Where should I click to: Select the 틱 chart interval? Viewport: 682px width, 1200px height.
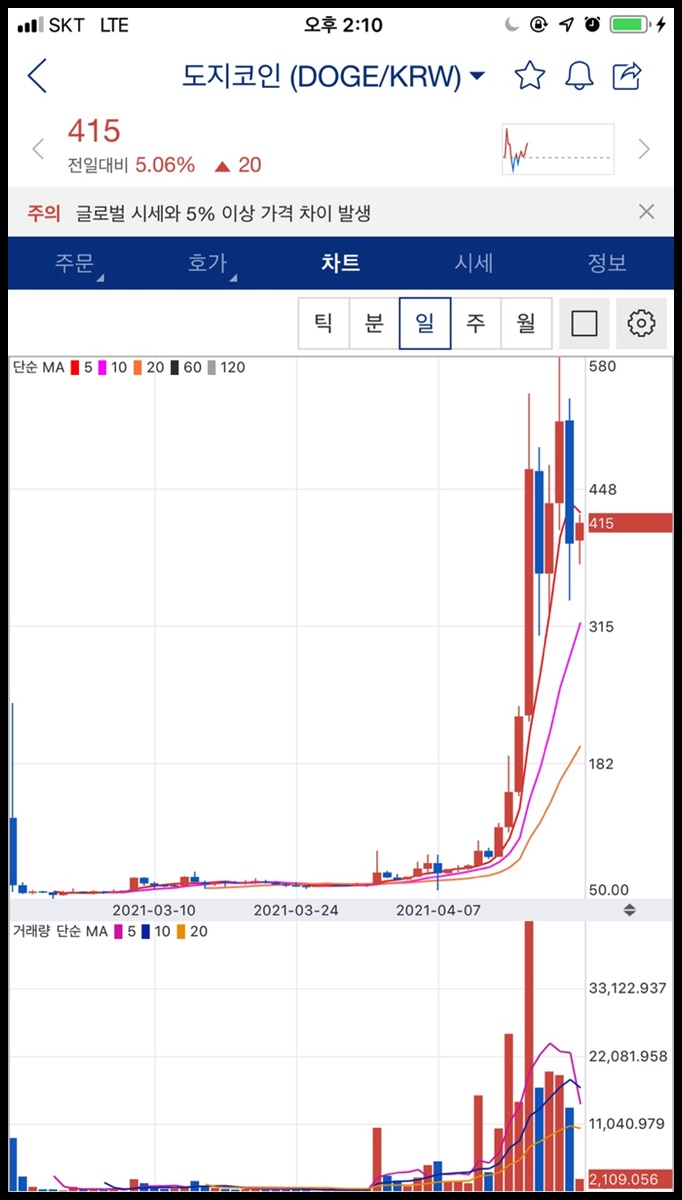324,323
